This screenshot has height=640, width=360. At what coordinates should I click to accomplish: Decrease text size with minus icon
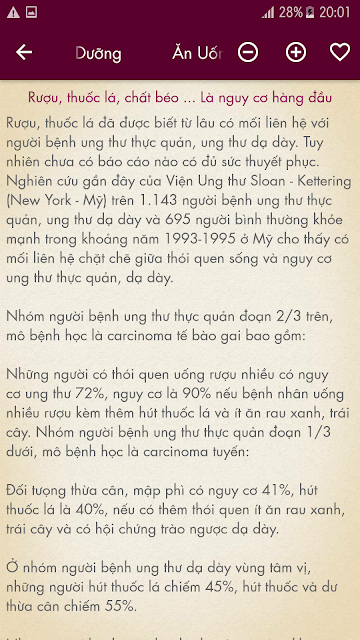pos(248,52)
